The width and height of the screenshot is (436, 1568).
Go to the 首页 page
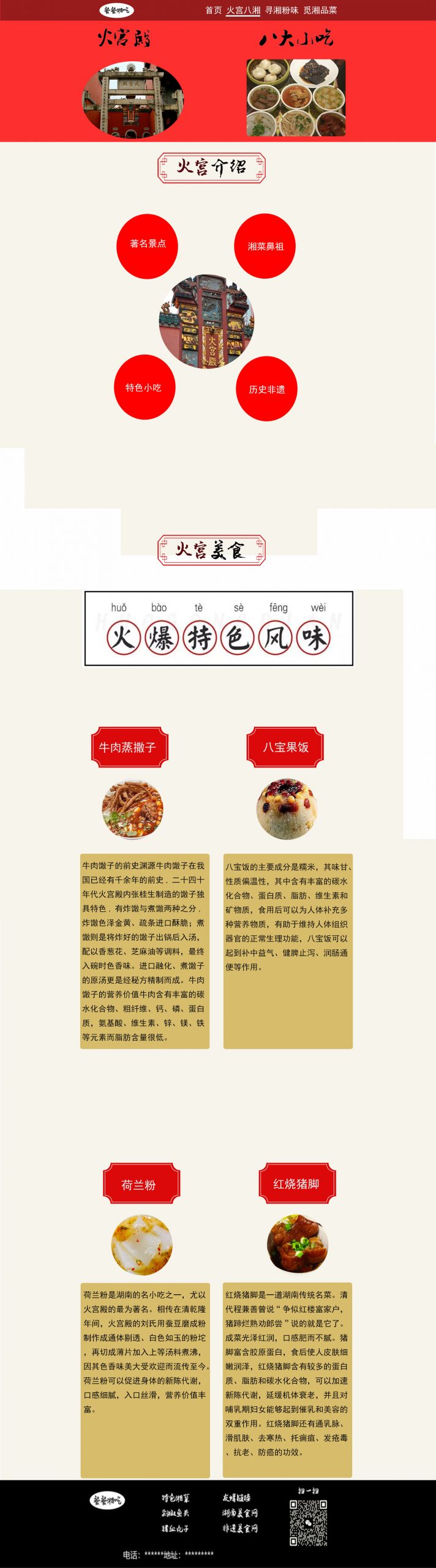tap(213, 10)
